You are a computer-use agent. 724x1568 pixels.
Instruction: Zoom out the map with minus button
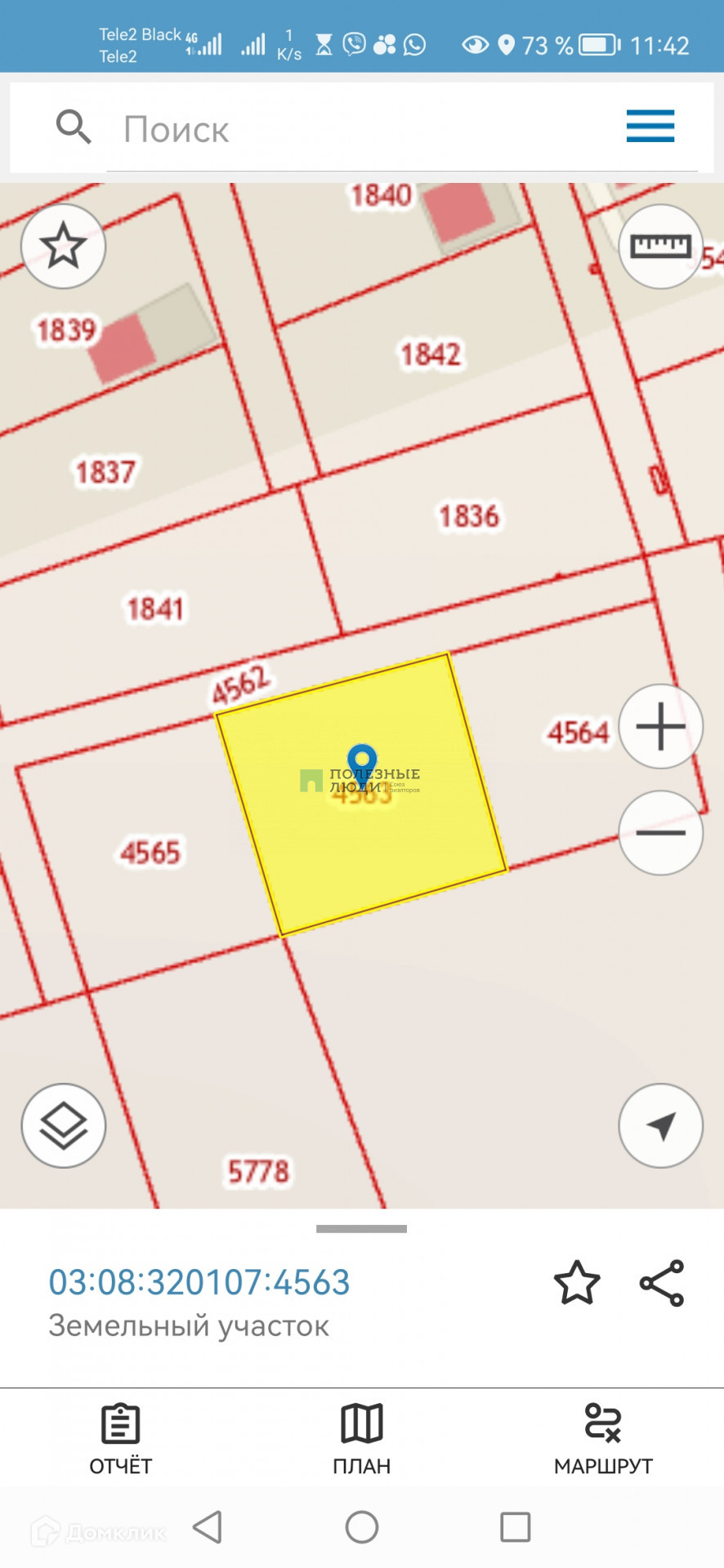[x=660, y=833]
